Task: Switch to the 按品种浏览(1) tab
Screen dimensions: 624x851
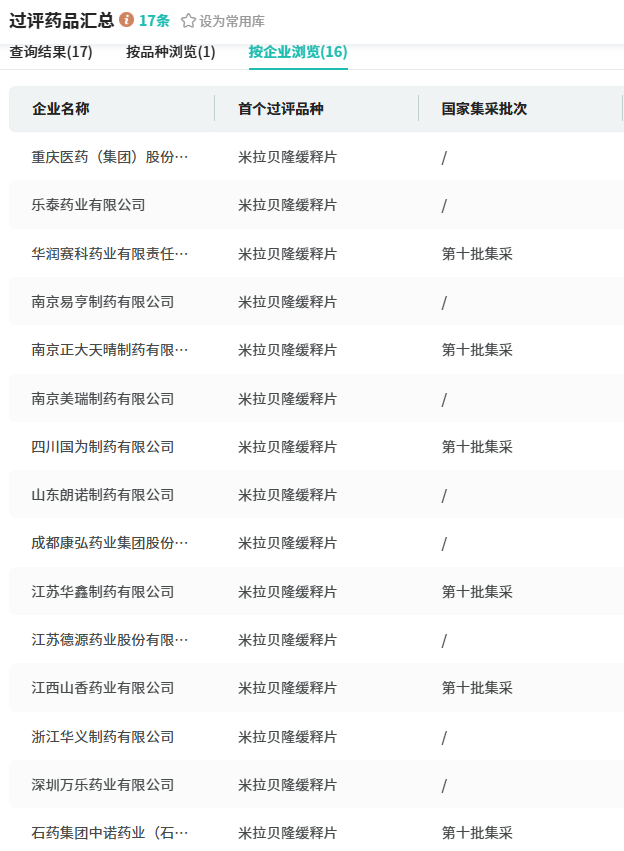Action: (x=170, y=52)
